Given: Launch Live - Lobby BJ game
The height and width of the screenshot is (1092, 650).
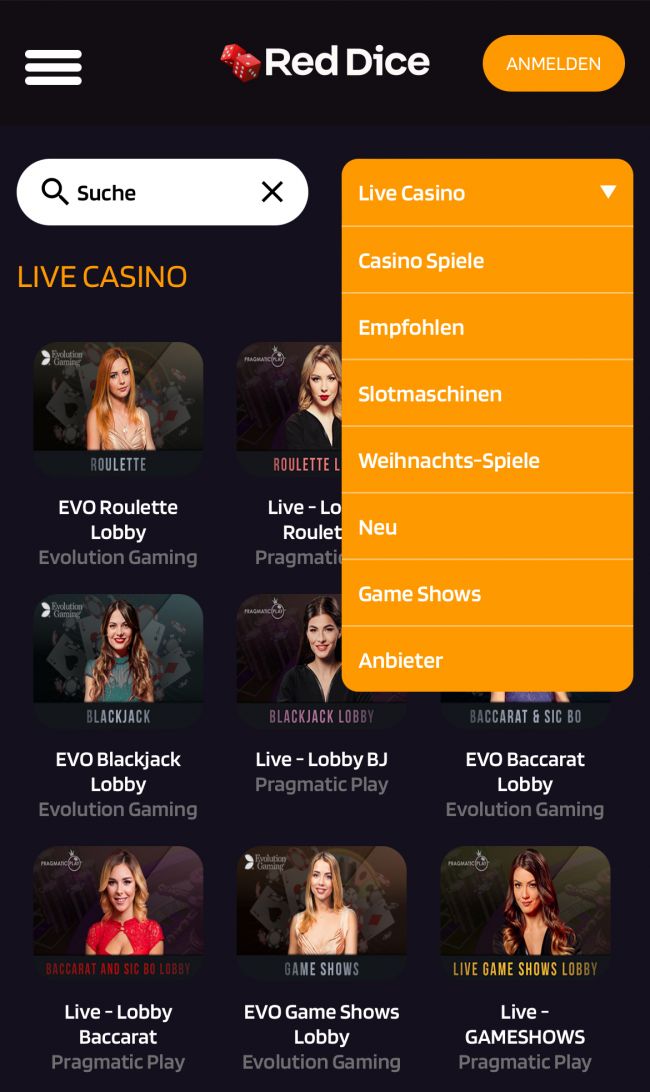Looking at the screenshot, I should tap(321, 662).
